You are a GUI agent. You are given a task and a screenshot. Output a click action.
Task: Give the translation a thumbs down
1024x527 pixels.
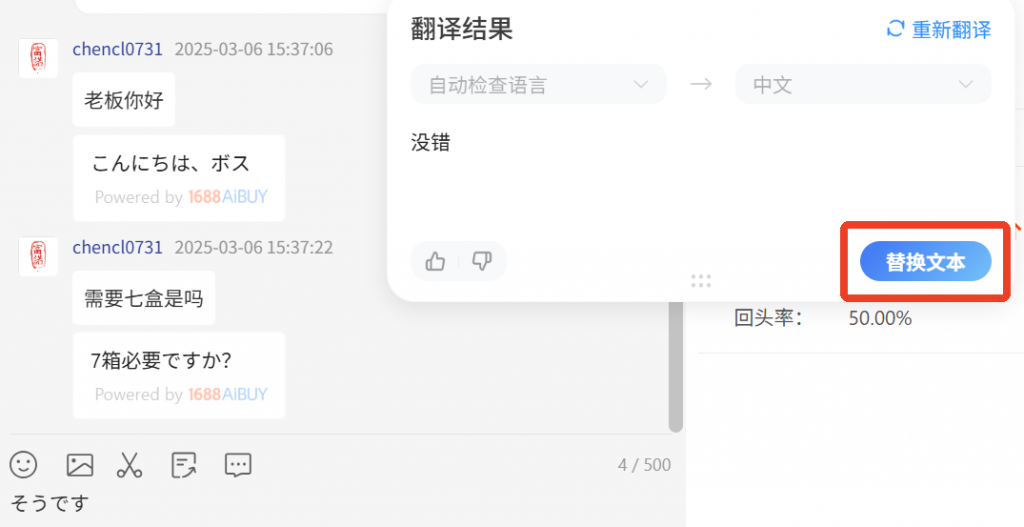tap(482, 262)
